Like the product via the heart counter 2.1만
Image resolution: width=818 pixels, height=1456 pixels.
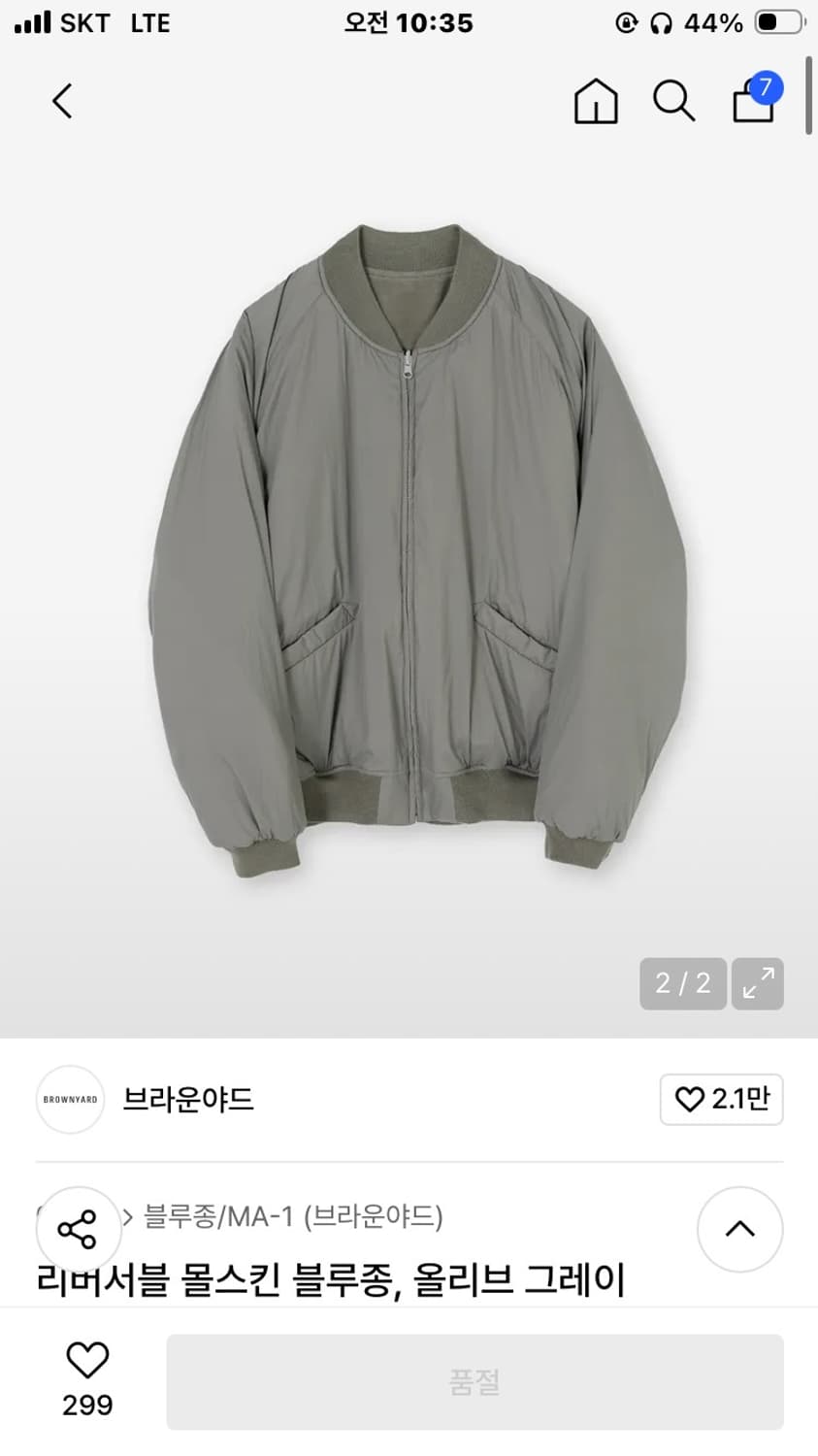[x=721, y=1100]
